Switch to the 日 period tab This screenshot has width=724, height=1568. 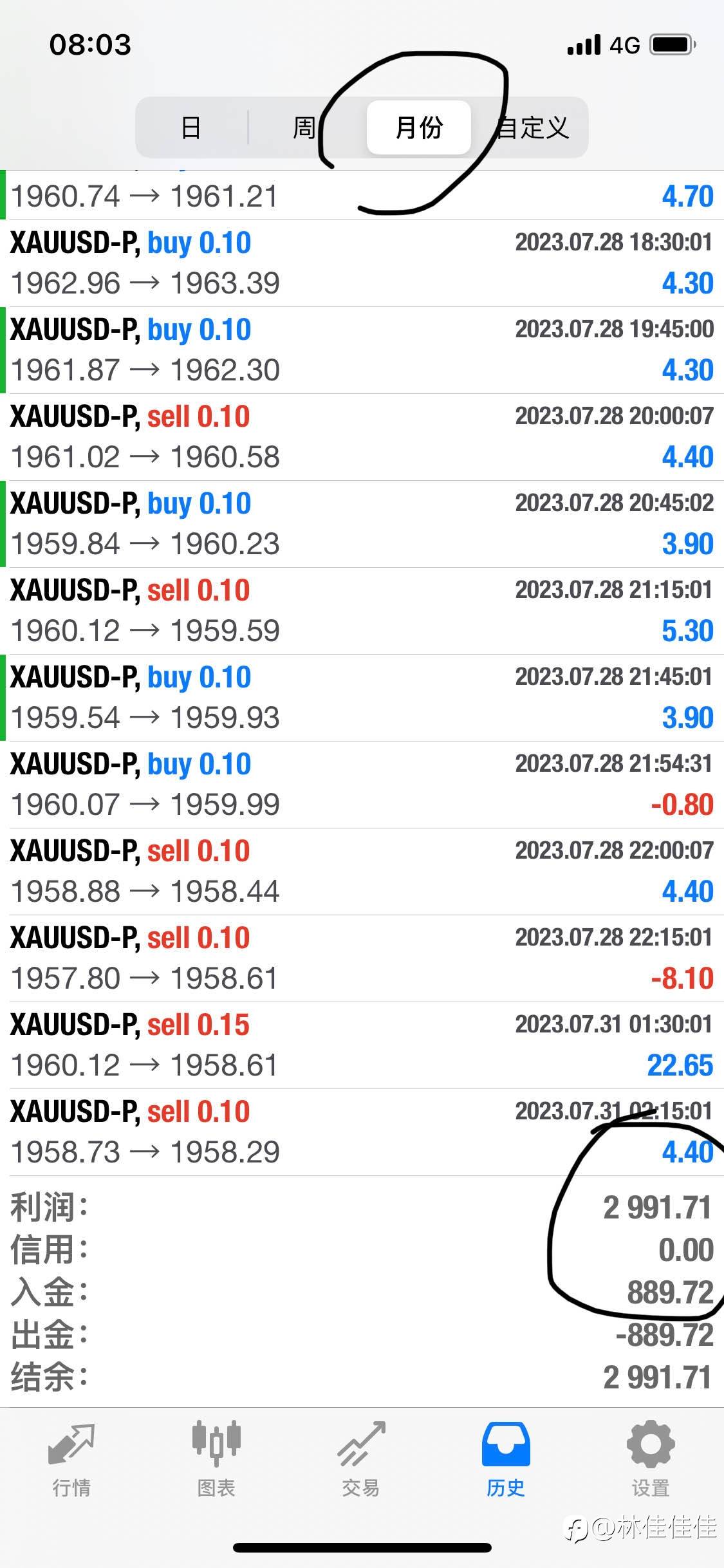191,127
